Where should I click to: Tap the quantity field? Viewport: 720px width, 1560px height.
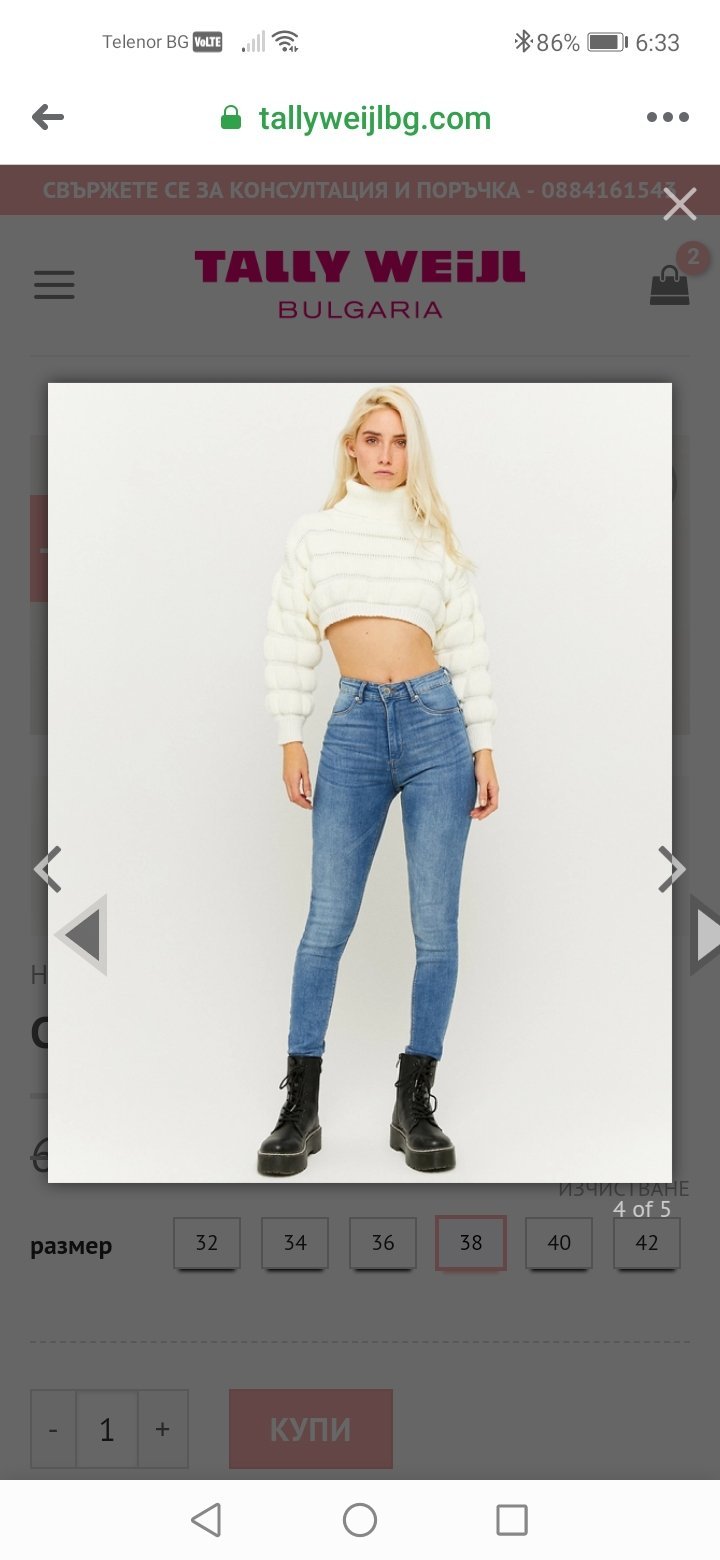(107, 1429)
